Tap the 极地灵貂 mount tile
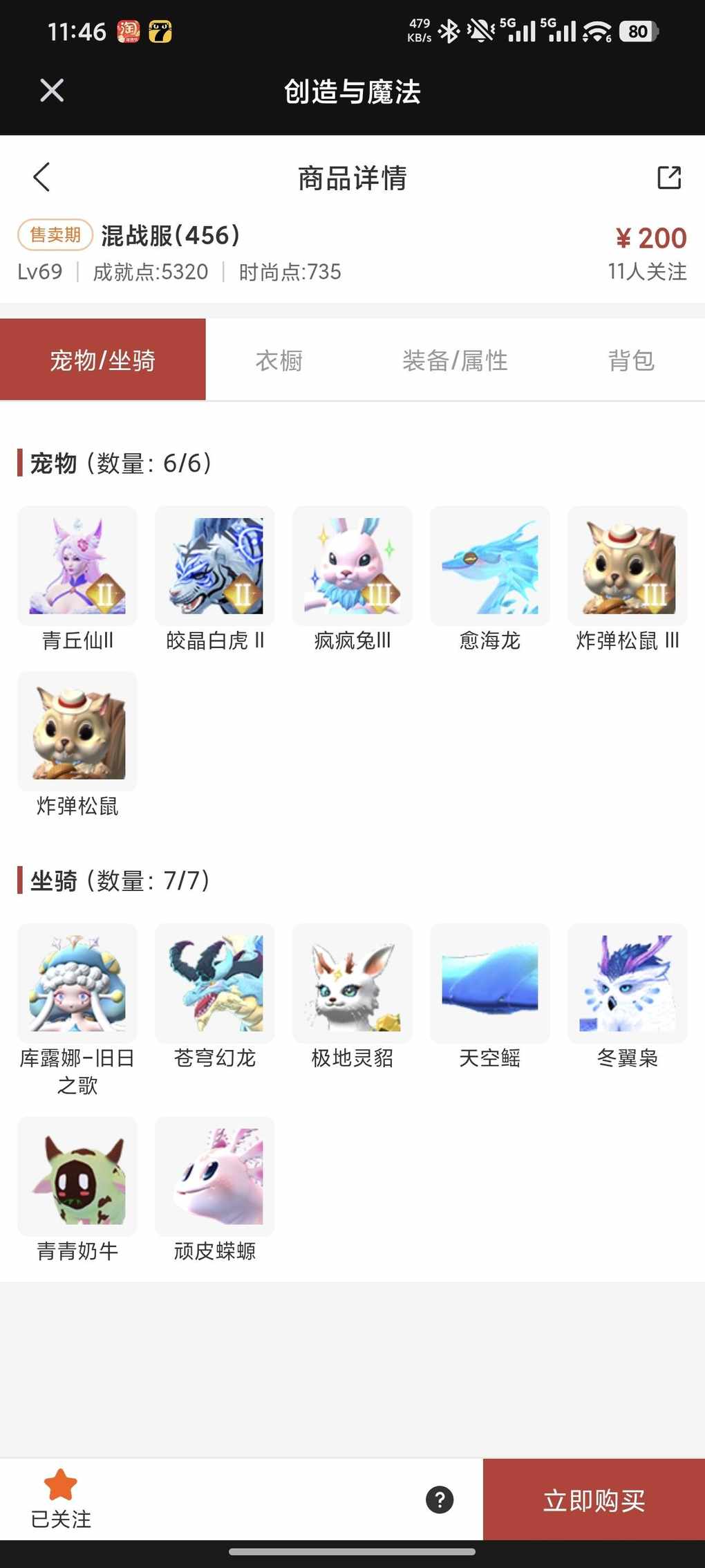705x1568 pixels. 352,984
